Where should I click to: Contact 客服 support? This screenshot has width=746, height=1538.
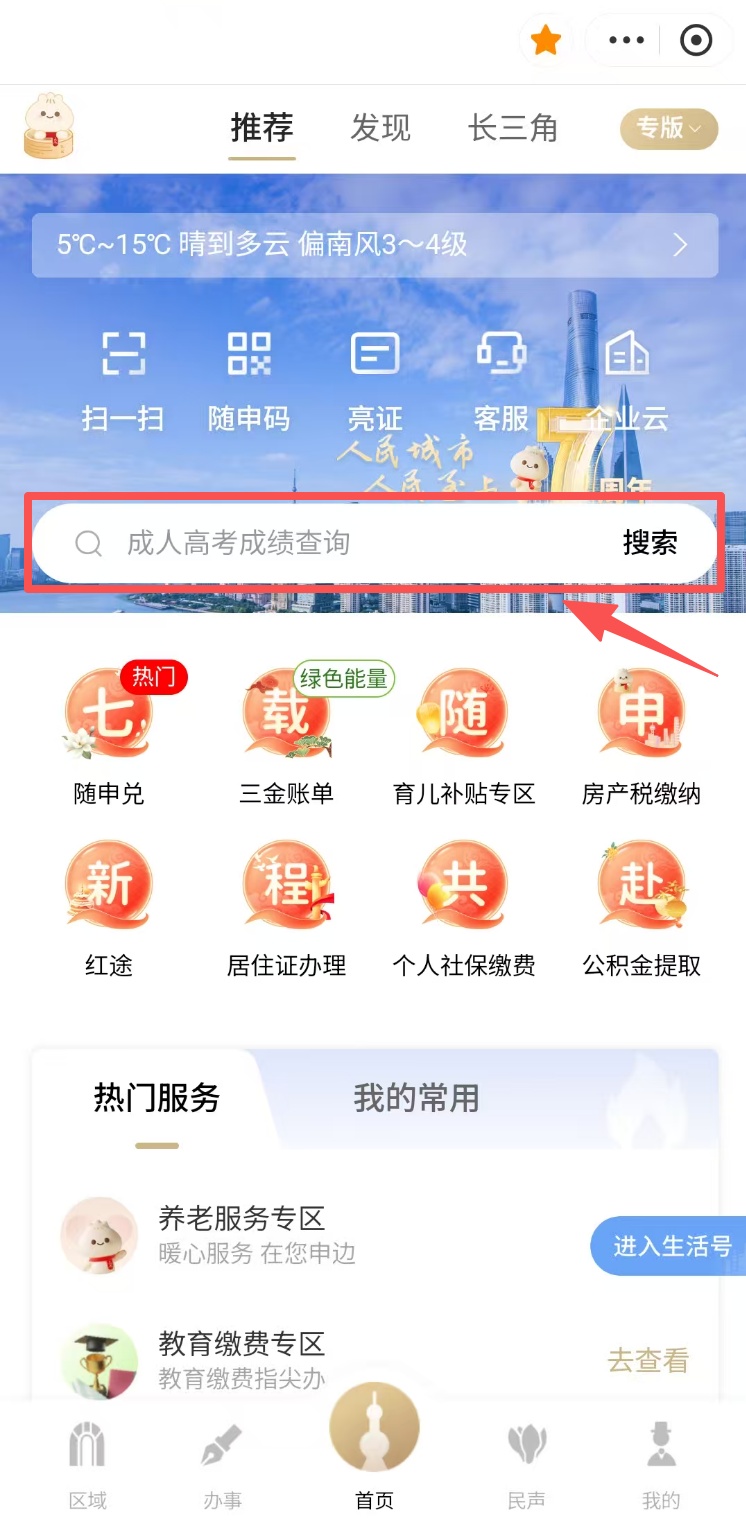coord(501,380)
